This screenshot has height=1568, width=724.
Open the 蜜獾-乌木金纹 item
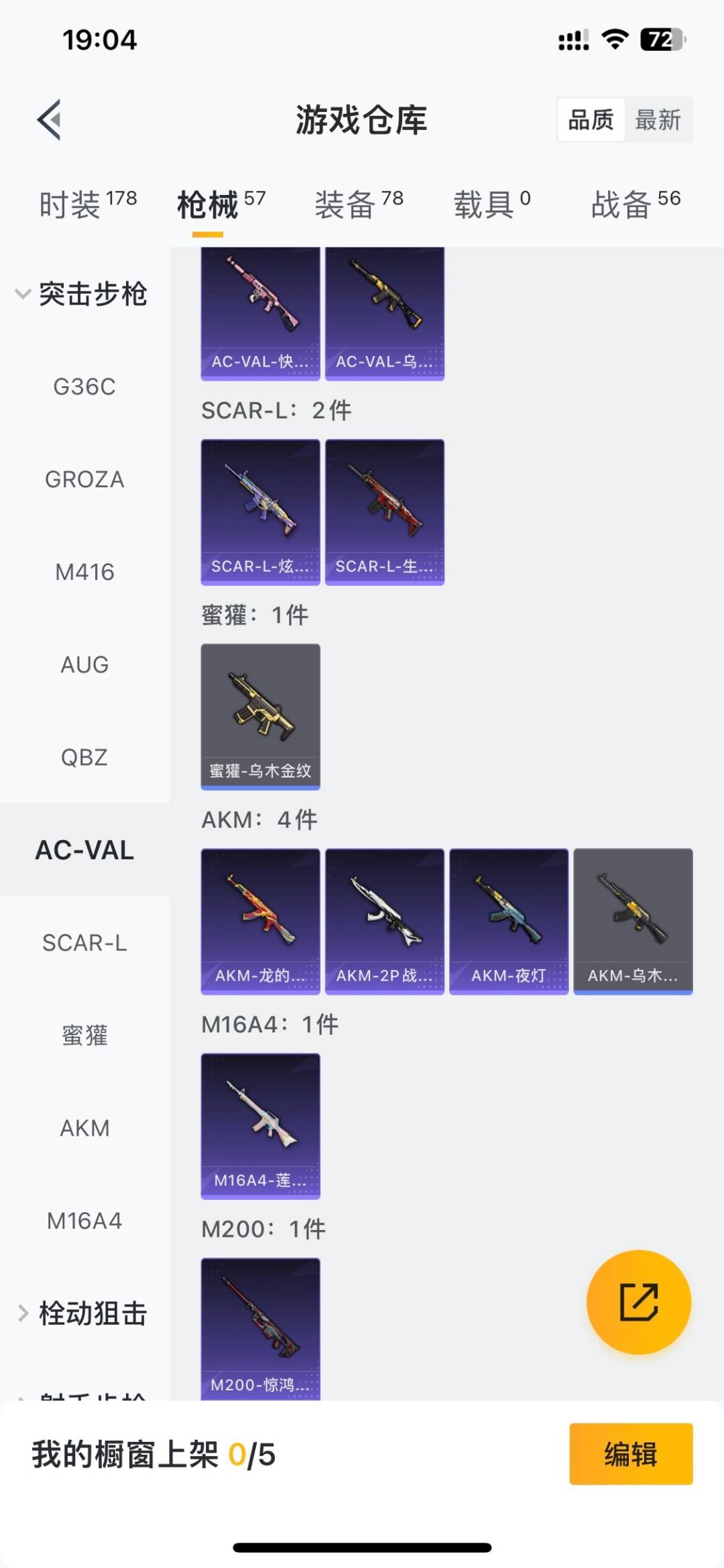point(260,716)
